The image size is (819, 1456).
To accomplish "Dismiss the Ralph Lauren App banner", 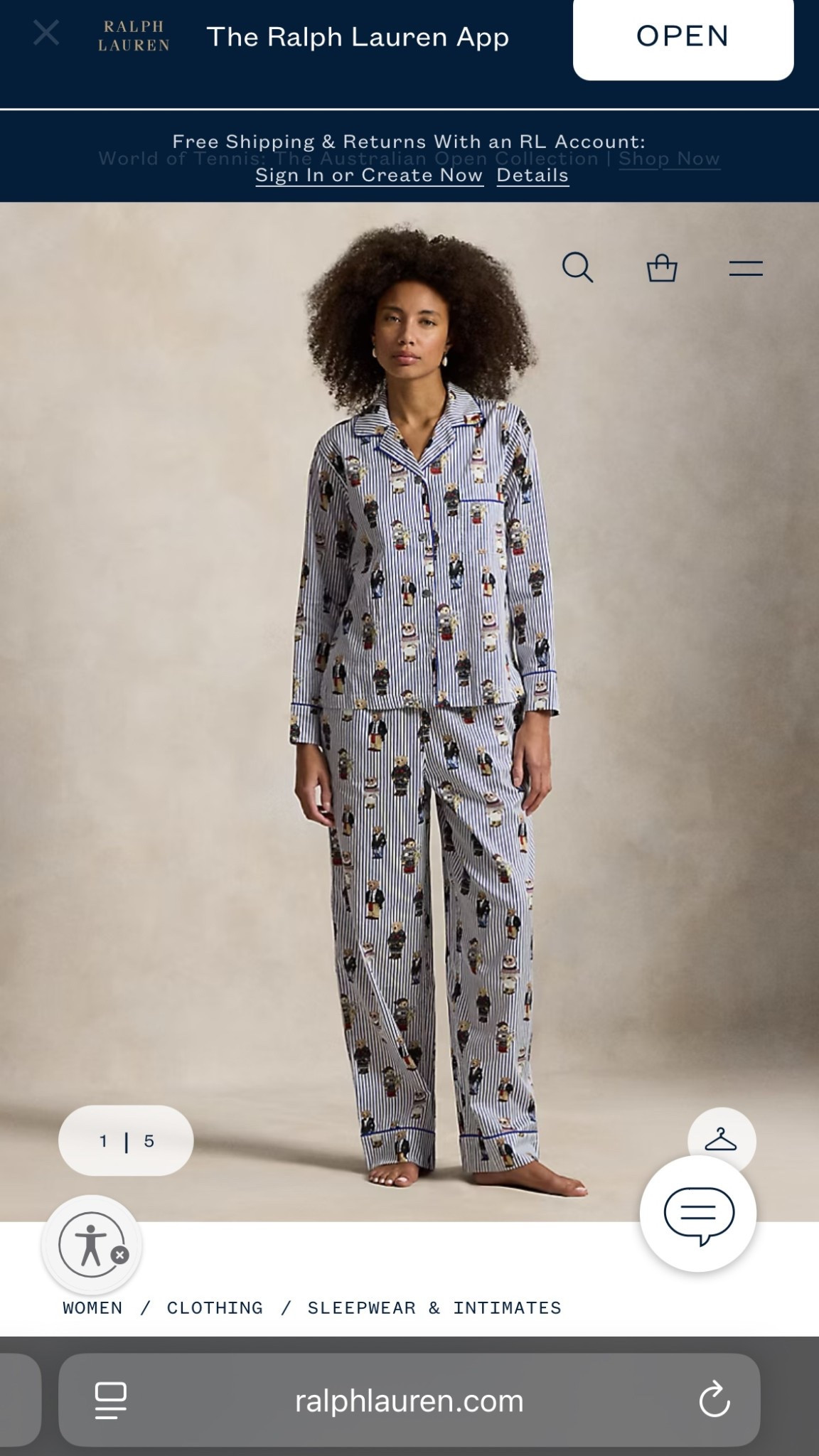I will click(x=46, y=33).
